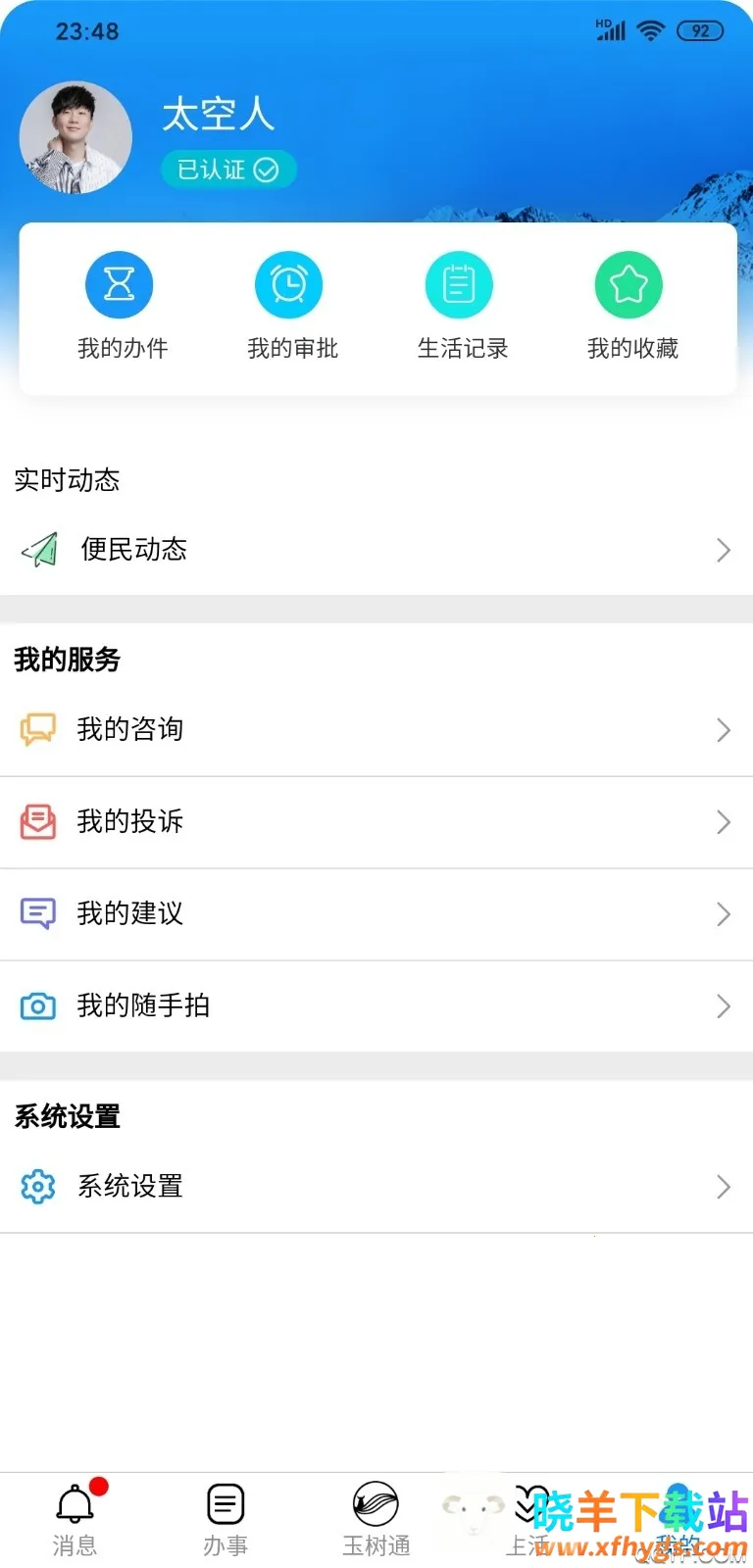This screenshot has height=1568, width=753.
Task: Open 我的随手拍 photos
Action: [376, 1006]
